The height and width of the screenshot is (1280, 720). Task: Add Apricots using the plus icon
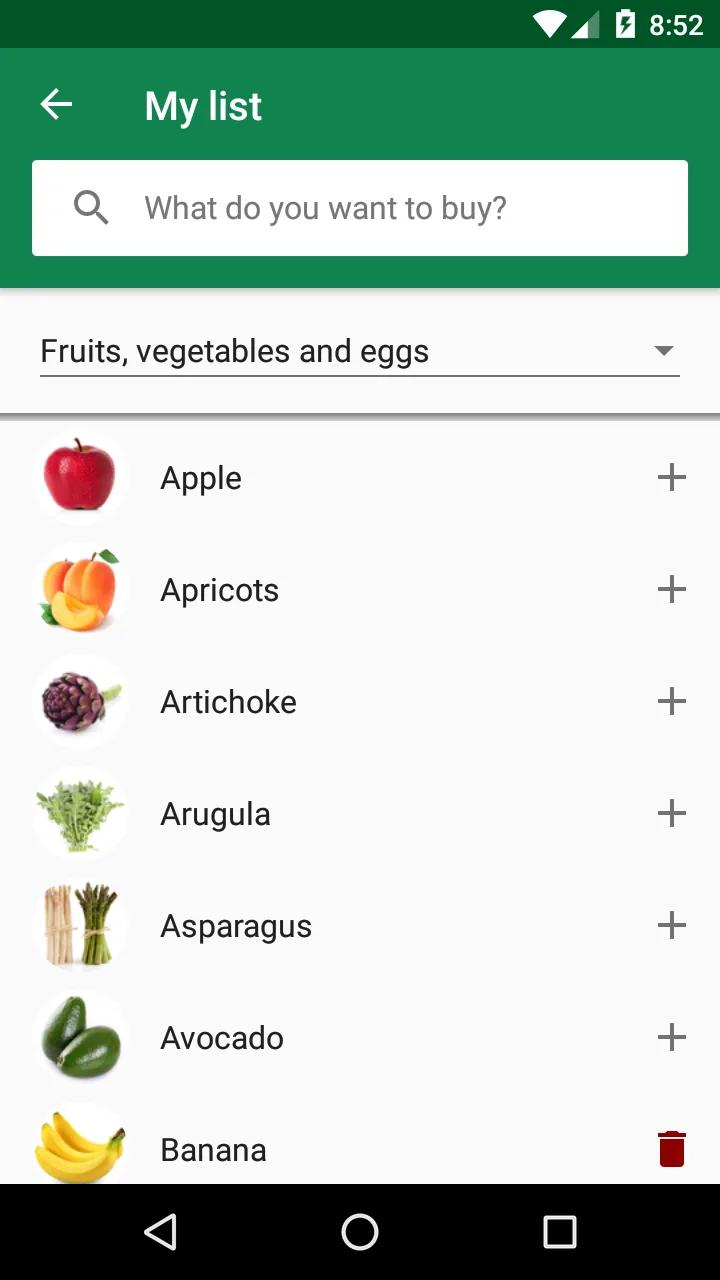click(671, 589)
